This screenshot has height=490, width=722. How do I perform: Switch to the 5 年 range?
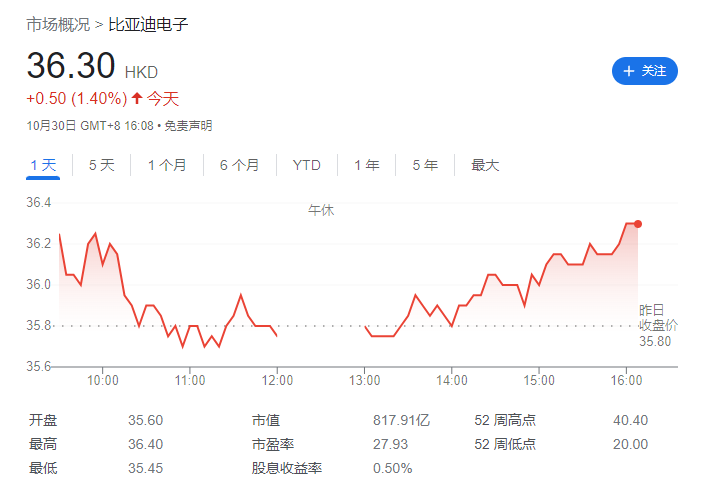pyautogui.click(x=424, y=165)
